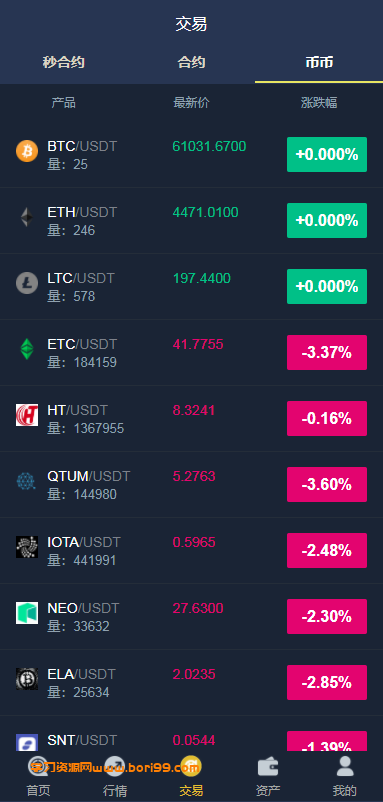Screen dimensions: 383x802
Task: Open the 资产 assets tab
Action: coord(268,776)
